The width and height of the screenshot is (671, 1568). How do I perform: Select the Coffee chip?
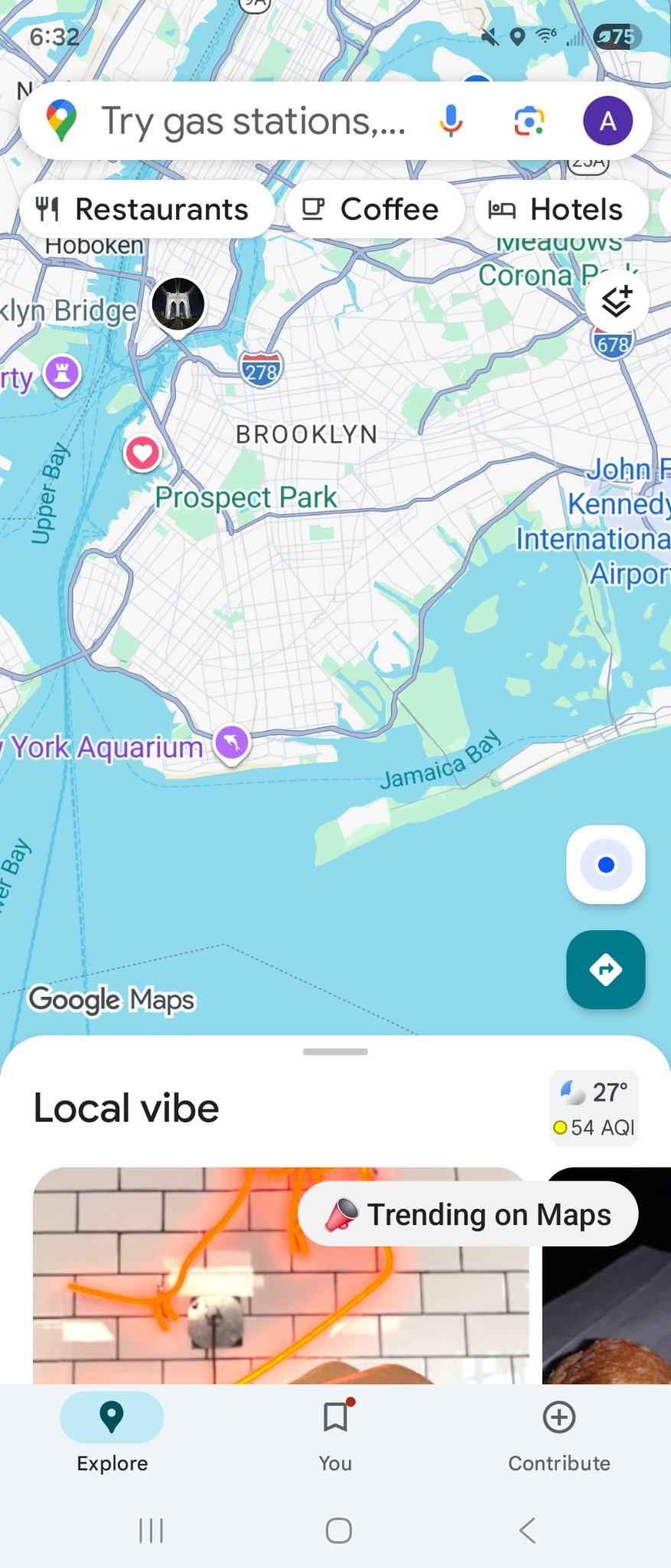(x=374, y=209)
